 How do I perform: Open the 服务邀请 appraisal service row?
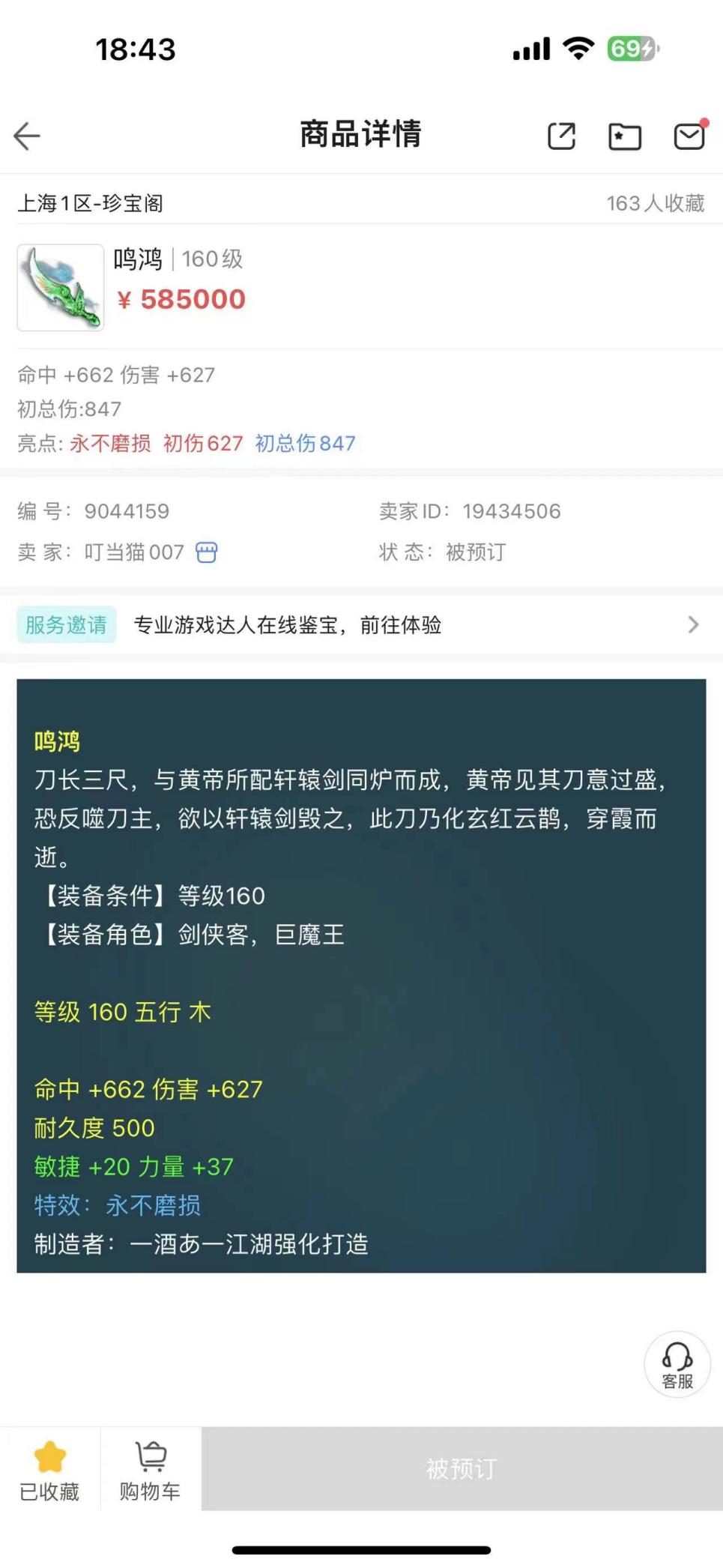click(x=361, y=624)
